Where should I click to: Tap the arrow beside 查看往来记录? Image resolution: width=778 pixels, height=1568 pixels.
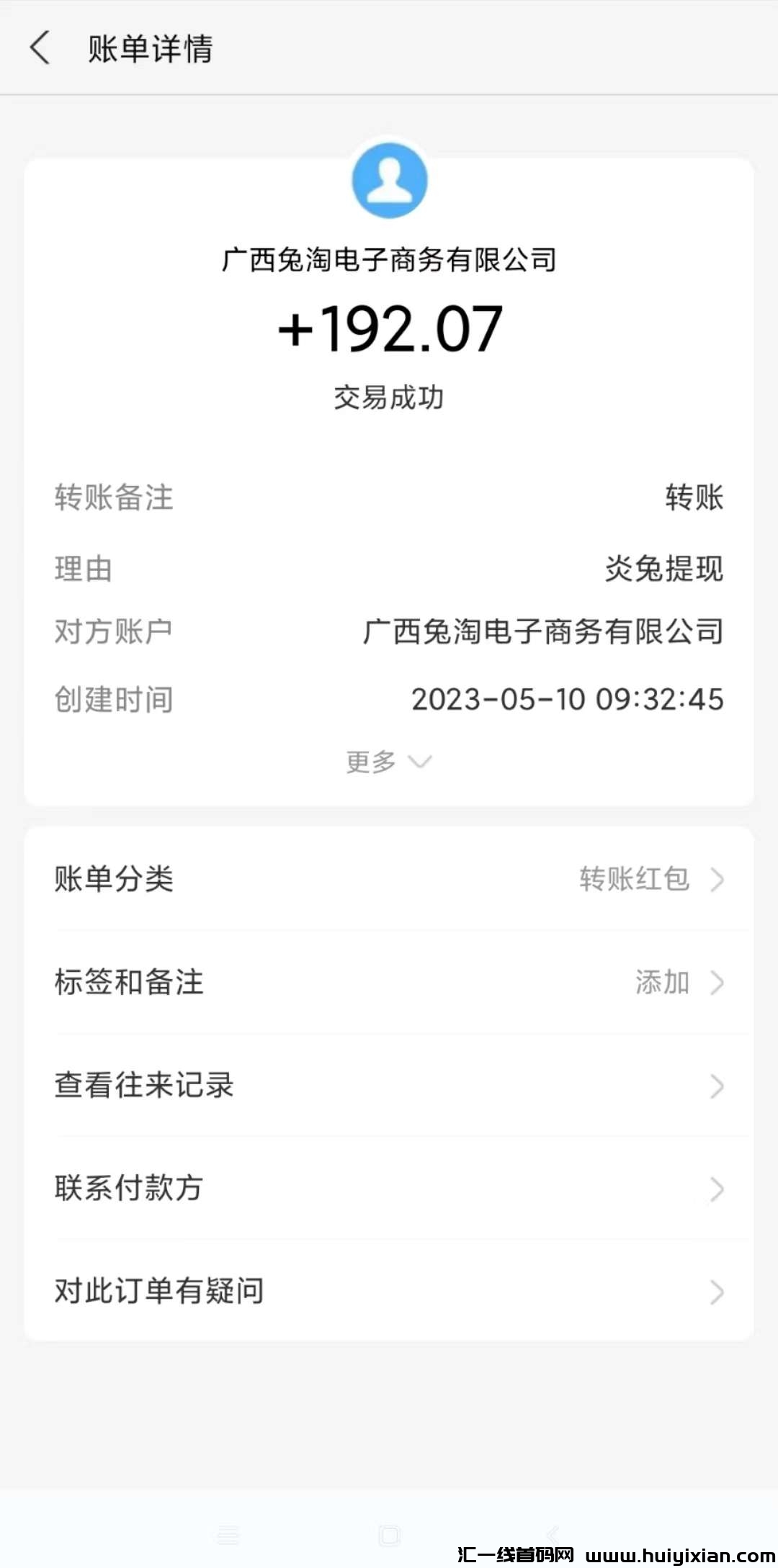(x=715, y=1086)
